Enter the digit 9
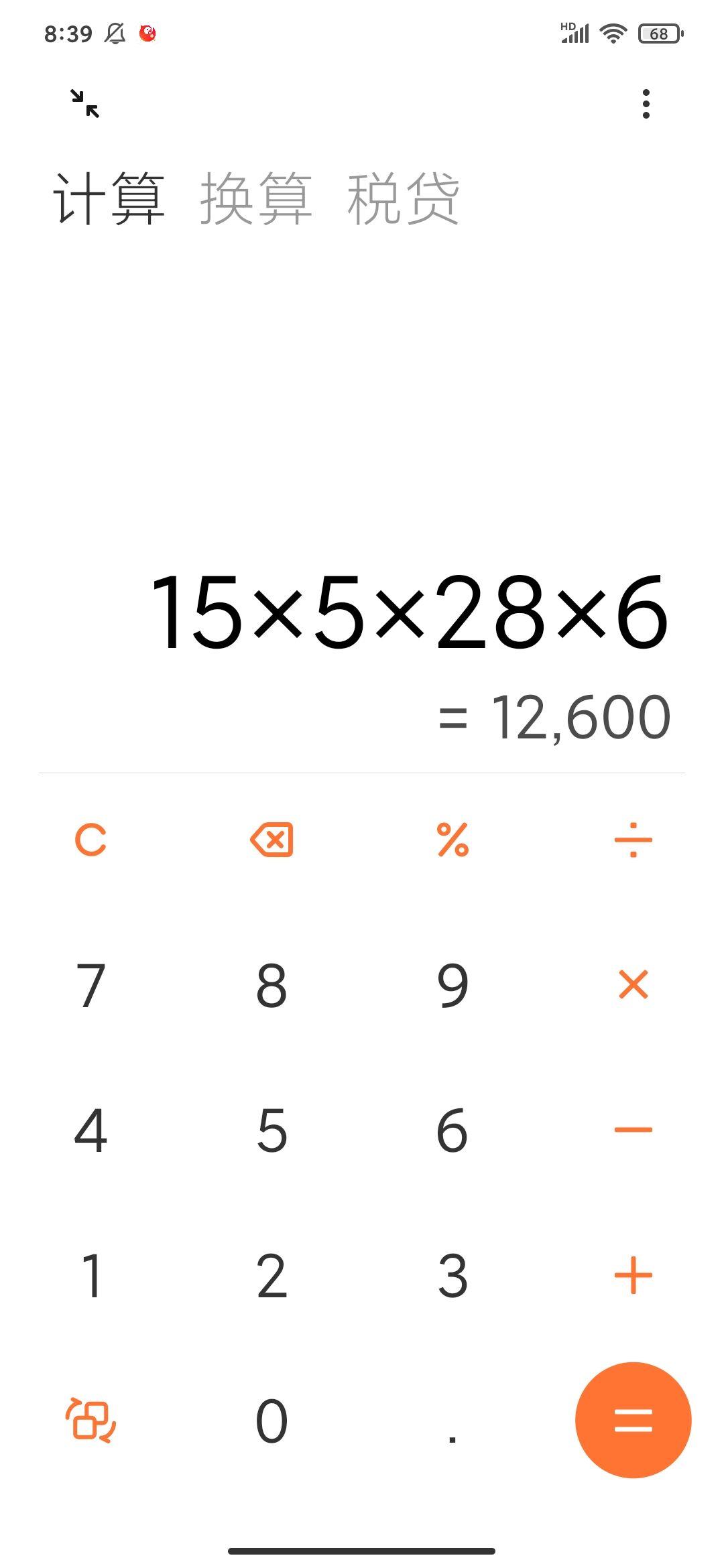Screen dimensions: 724x1568 pyautogui.click(x=452, y=985)
